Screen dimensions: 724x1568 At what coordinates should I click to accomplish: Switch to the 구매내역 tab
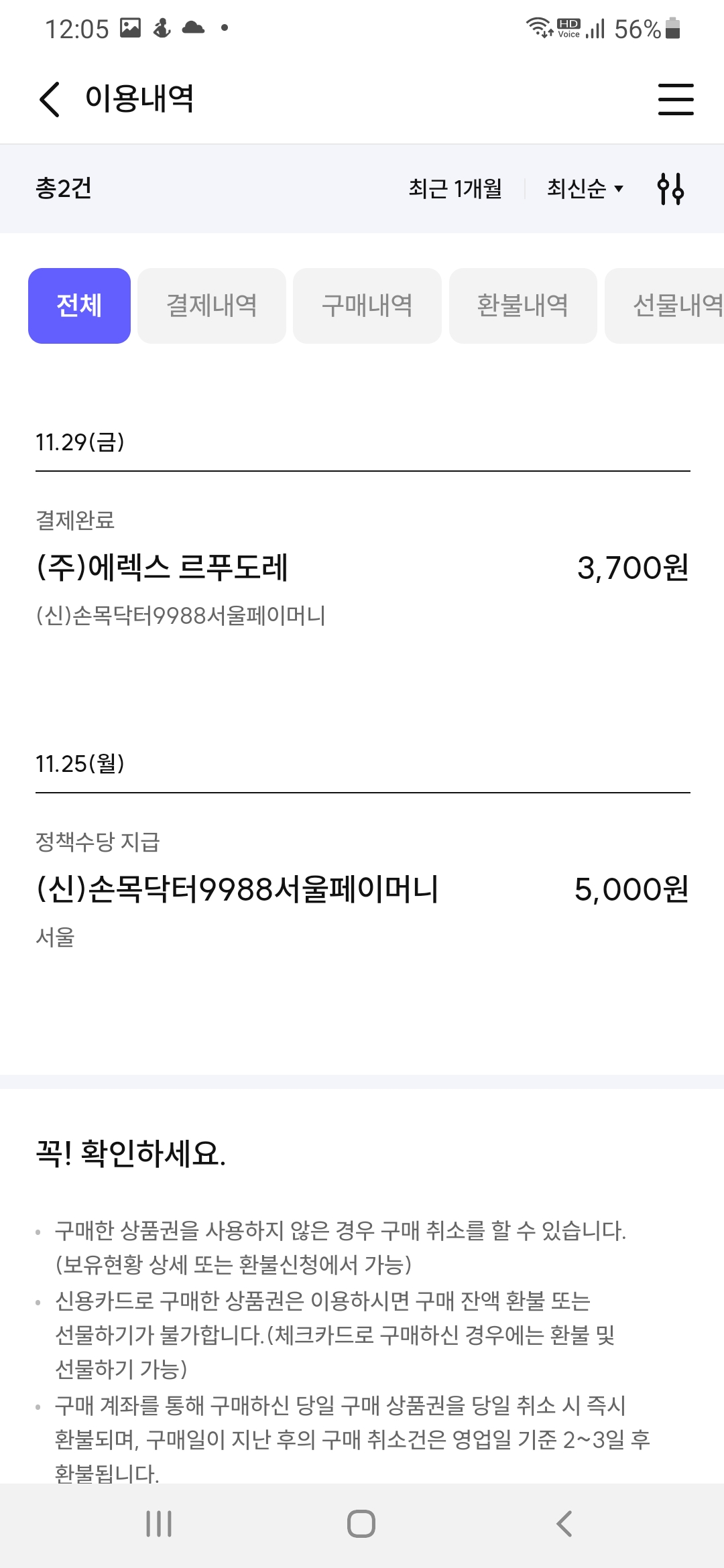(x=367, y=306)
